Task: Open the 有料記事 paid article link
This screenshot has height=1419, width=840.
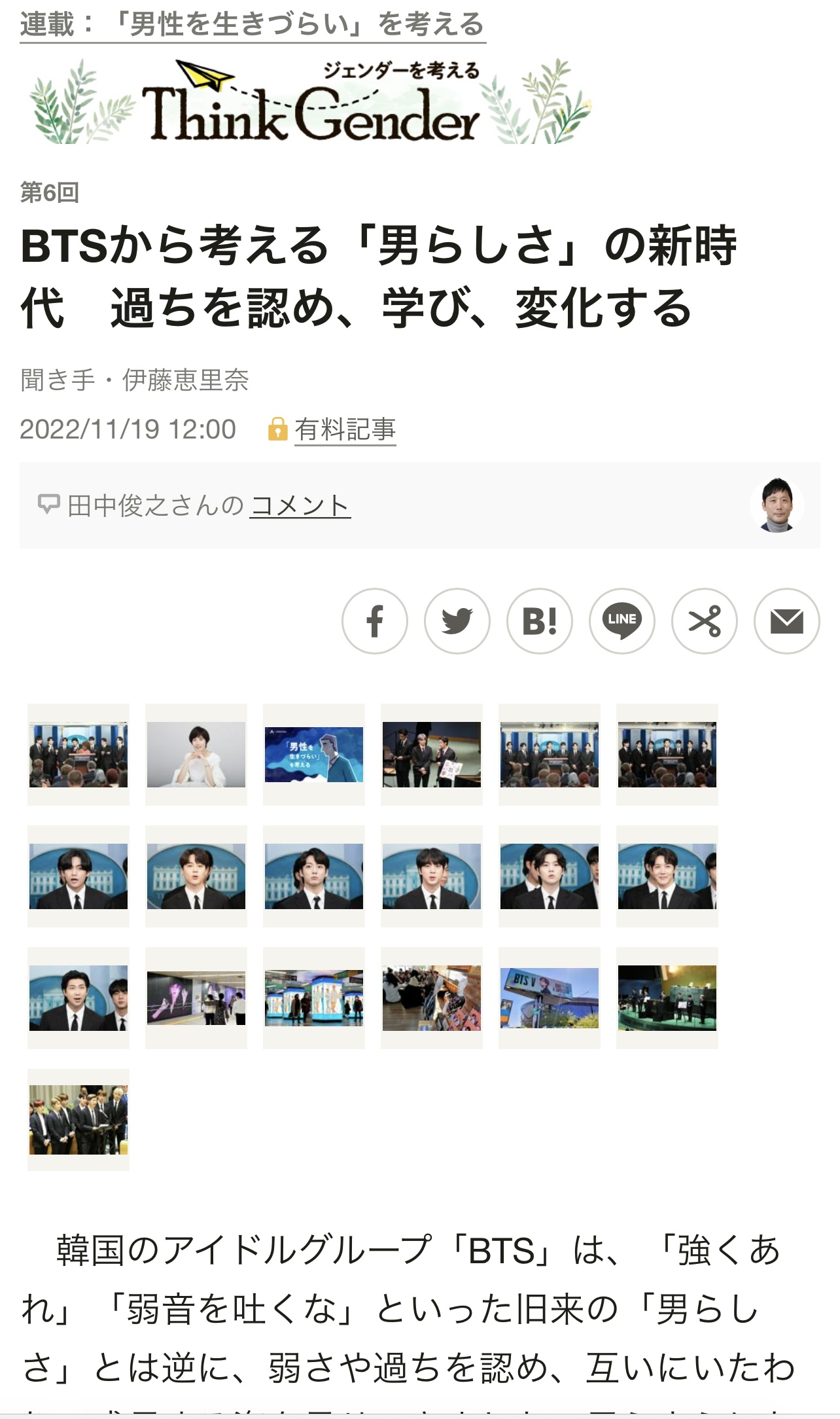Action: 345,430
